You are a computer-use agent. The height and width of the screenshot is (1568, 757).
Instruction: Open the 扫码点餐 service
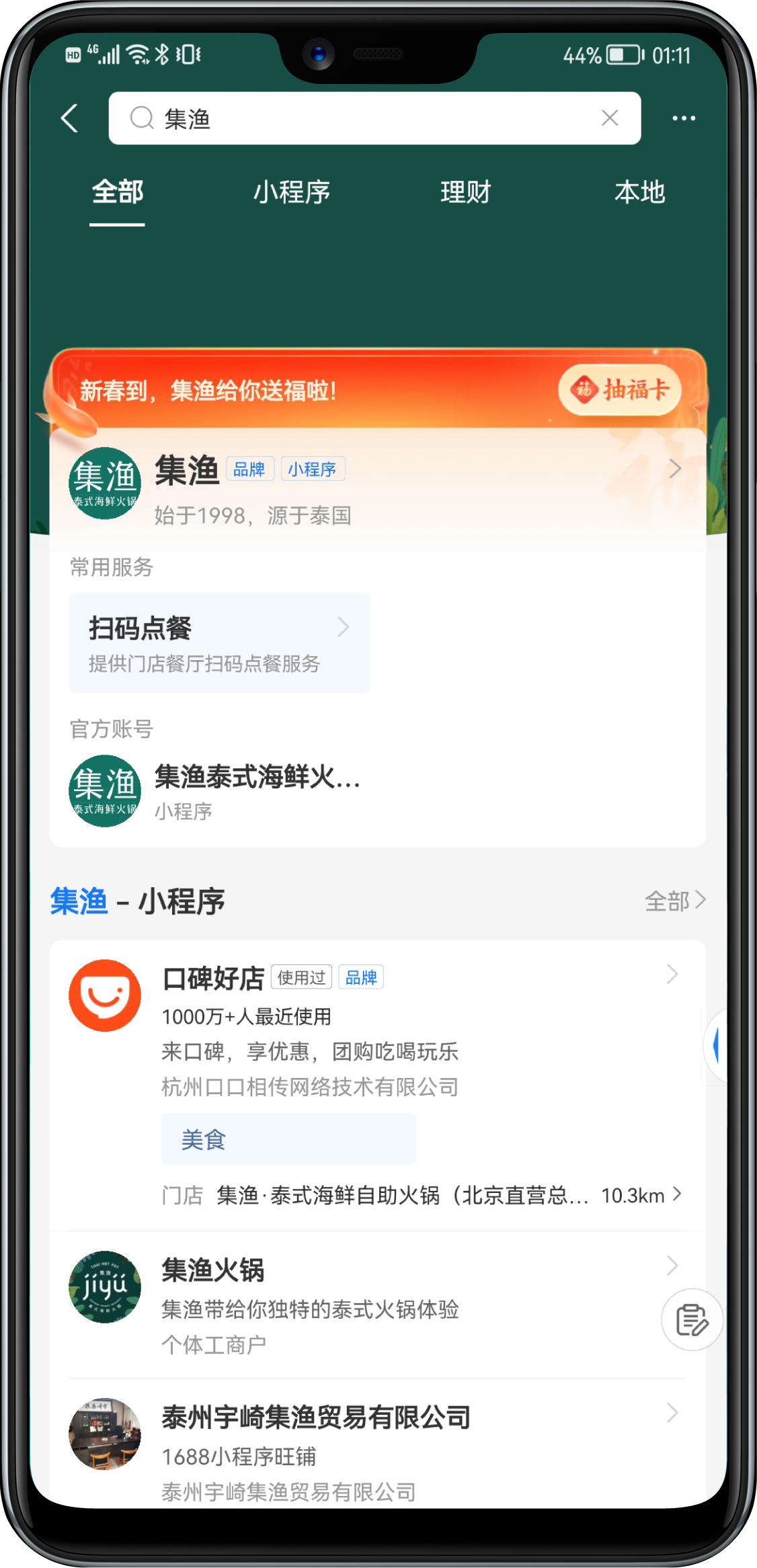219,643
